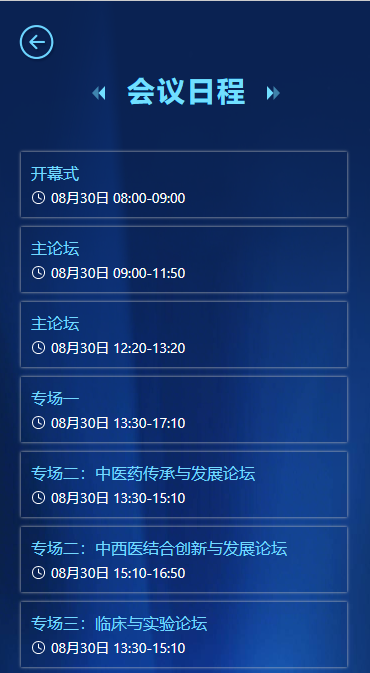The height and width of the screenshot is (673, 370).
Task: Open 中西医结合创新与发展论坛 session
Action: coord(184,559)
